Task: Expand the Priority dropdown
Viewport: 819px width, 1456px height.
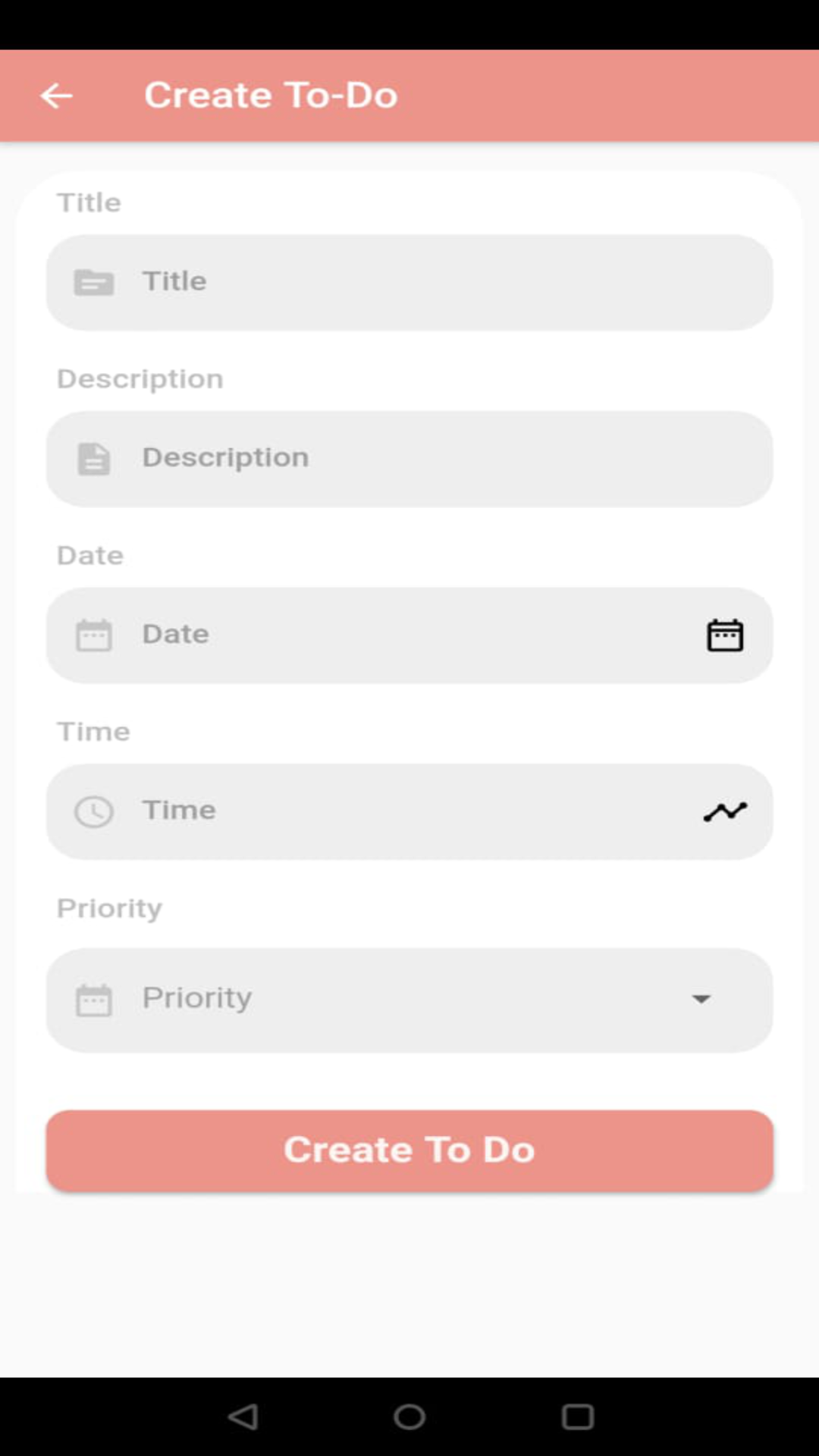Action: click(409, 999)
